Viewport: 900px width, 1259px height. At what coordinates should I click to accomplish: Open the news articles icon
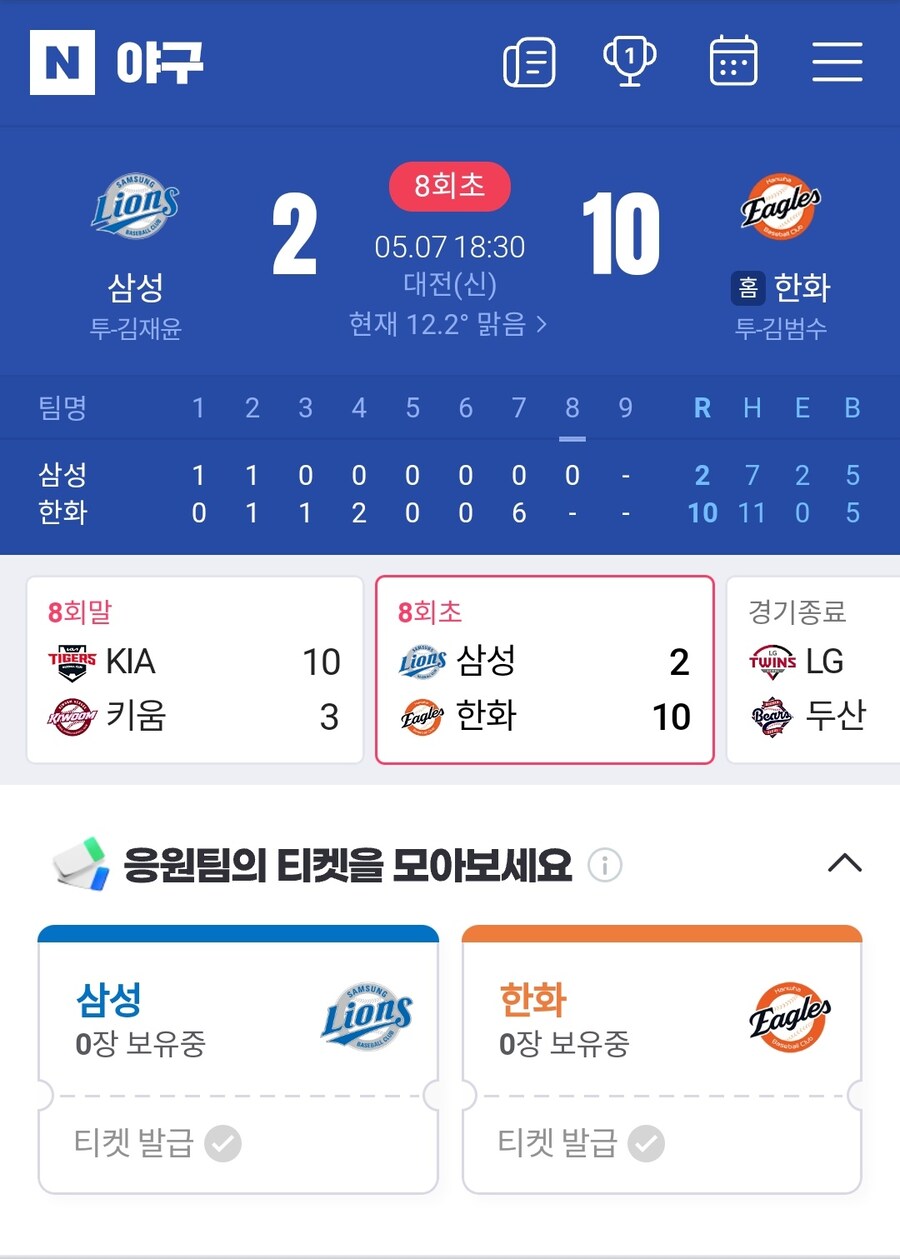point(529,63)
